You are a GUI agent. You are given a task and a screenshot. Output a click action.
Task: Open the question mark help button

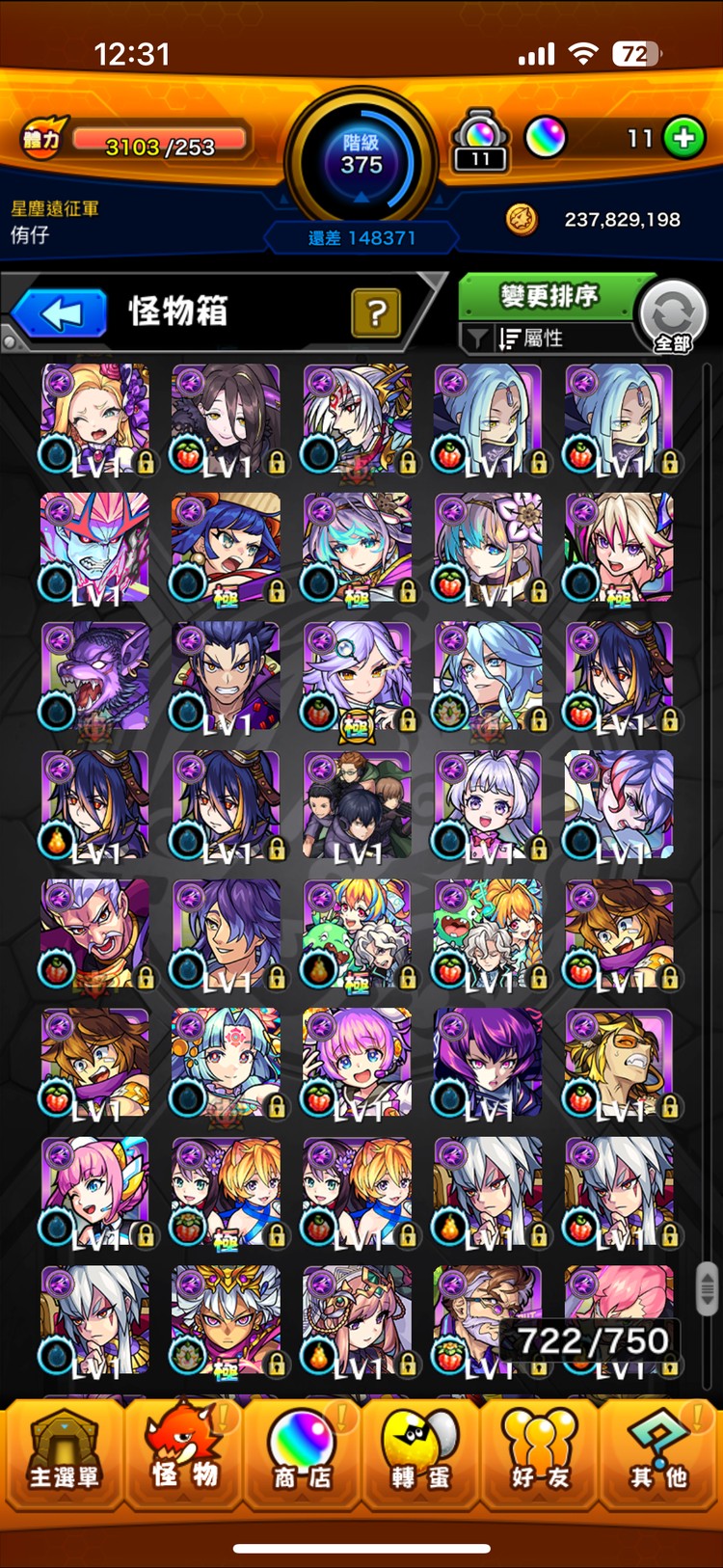377,312
